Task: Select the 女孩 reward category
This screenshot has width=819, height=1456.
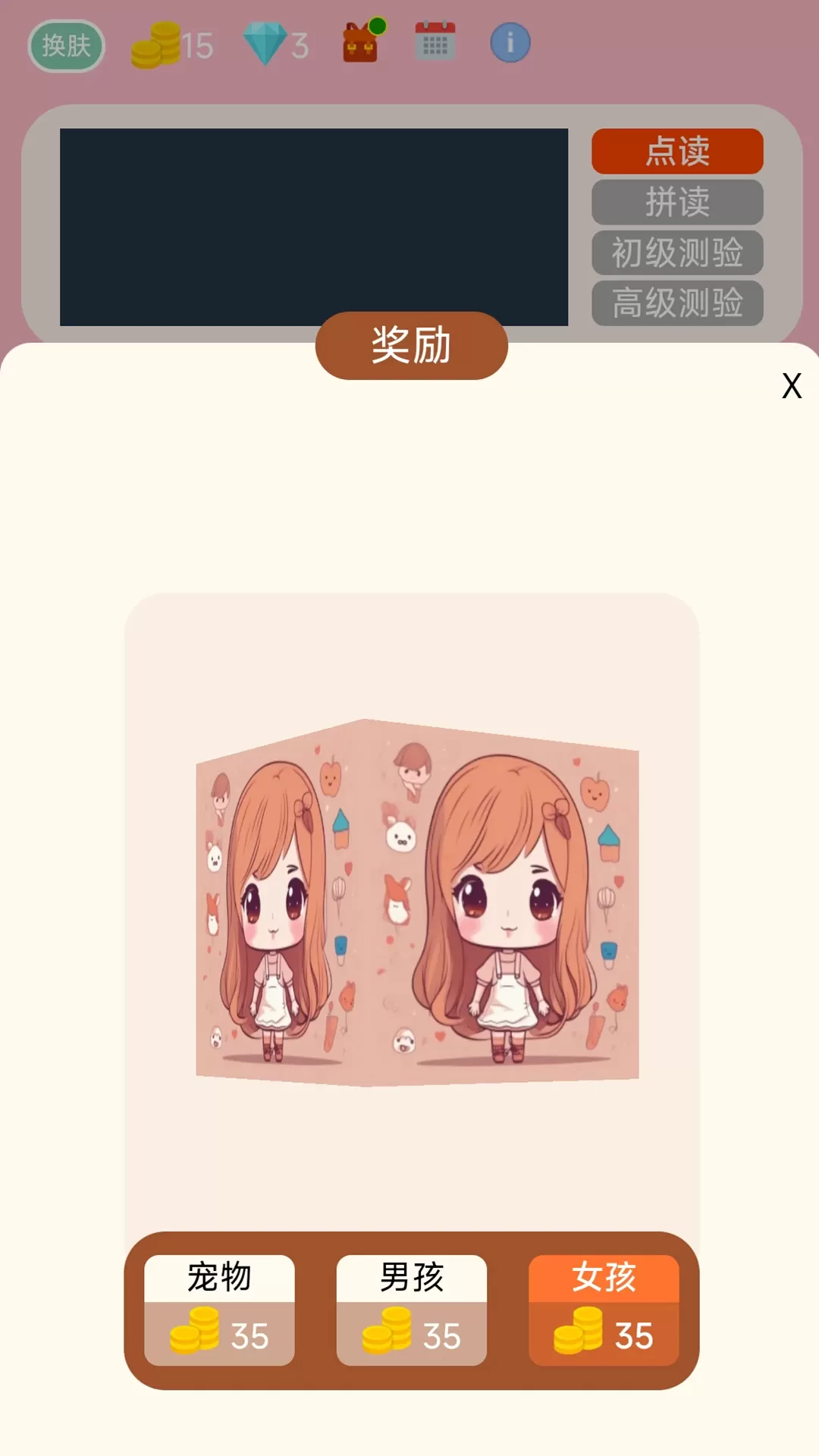Action: pyautogui.click(x=604, y=1310)
